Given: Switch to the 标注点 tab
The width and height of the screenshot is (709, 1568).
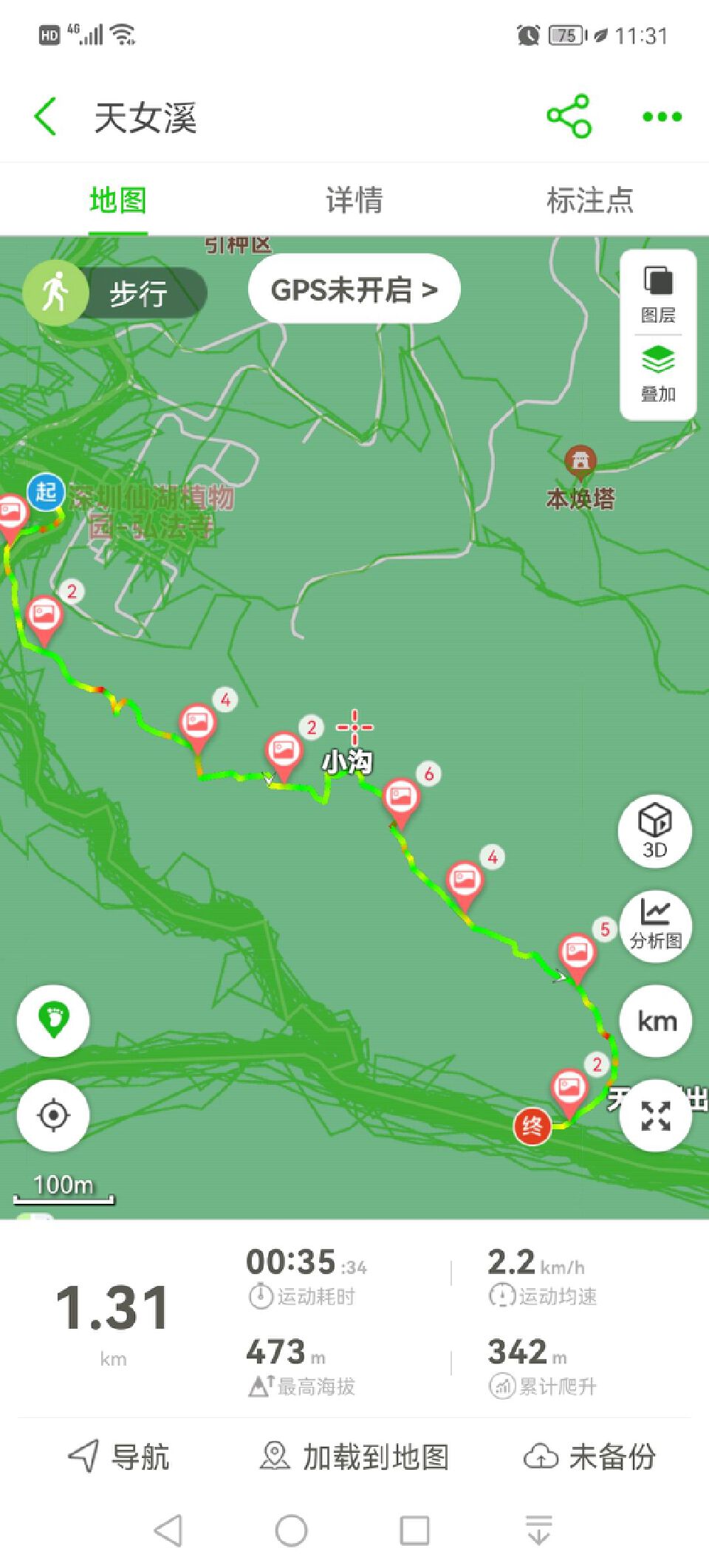Looking at the screenshot, I should (x=589, y=200).
